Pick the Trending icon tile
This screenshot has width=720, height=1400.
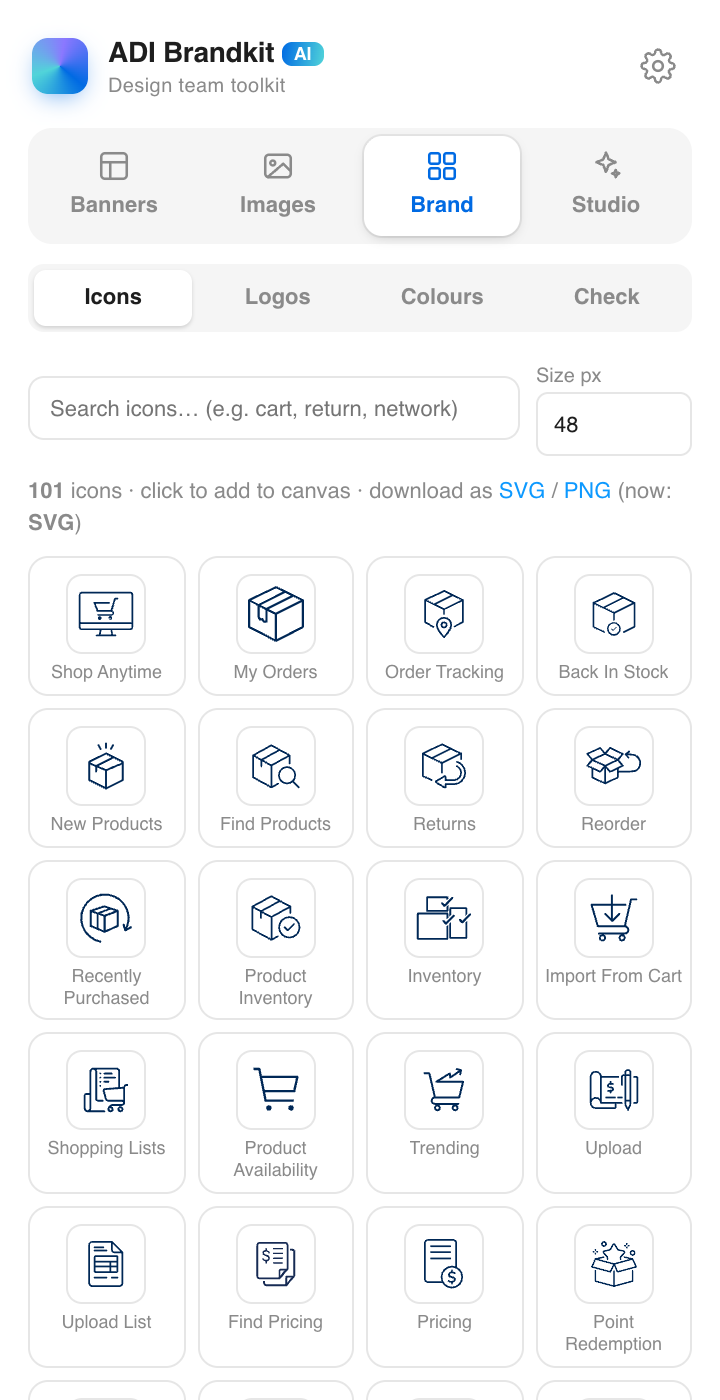[445, 1113]
